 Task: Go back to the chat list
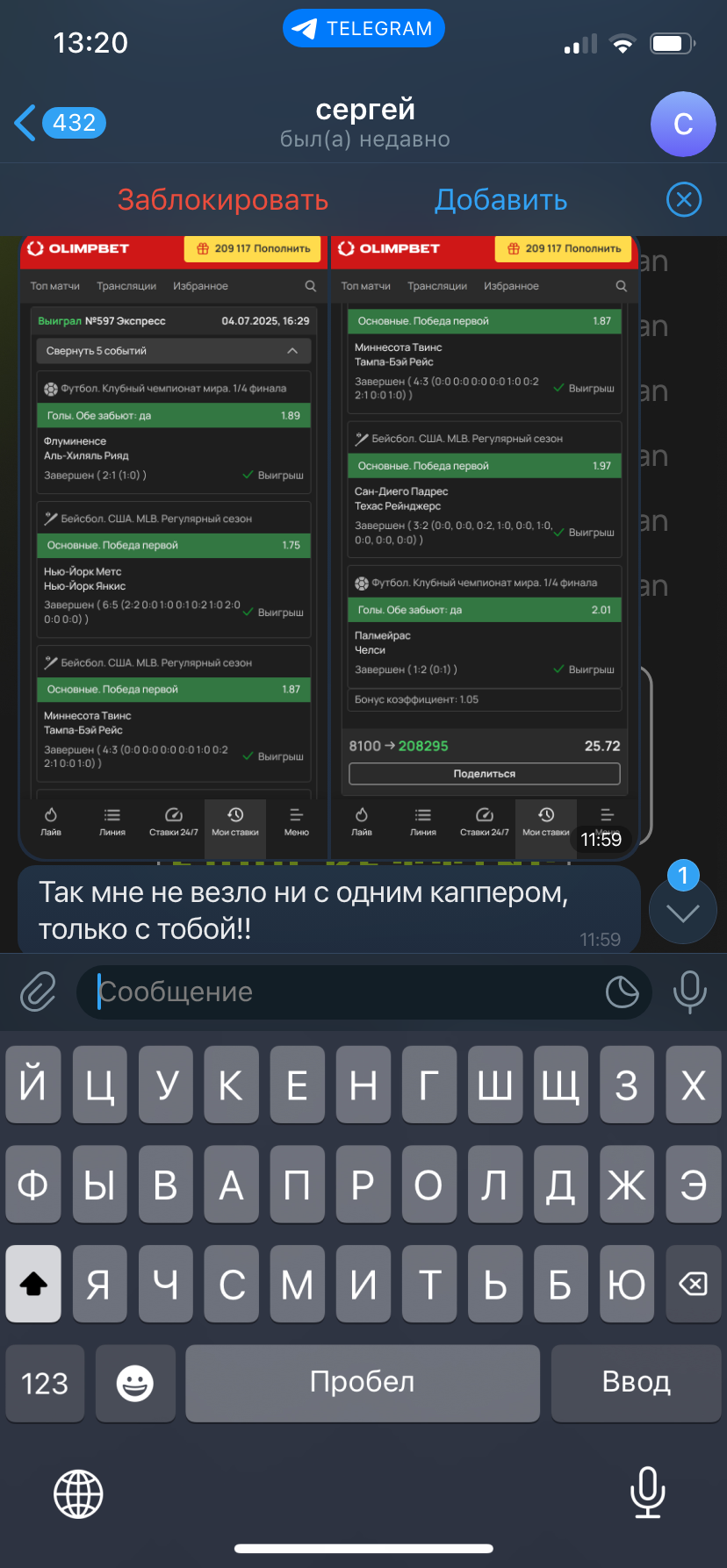60,123
